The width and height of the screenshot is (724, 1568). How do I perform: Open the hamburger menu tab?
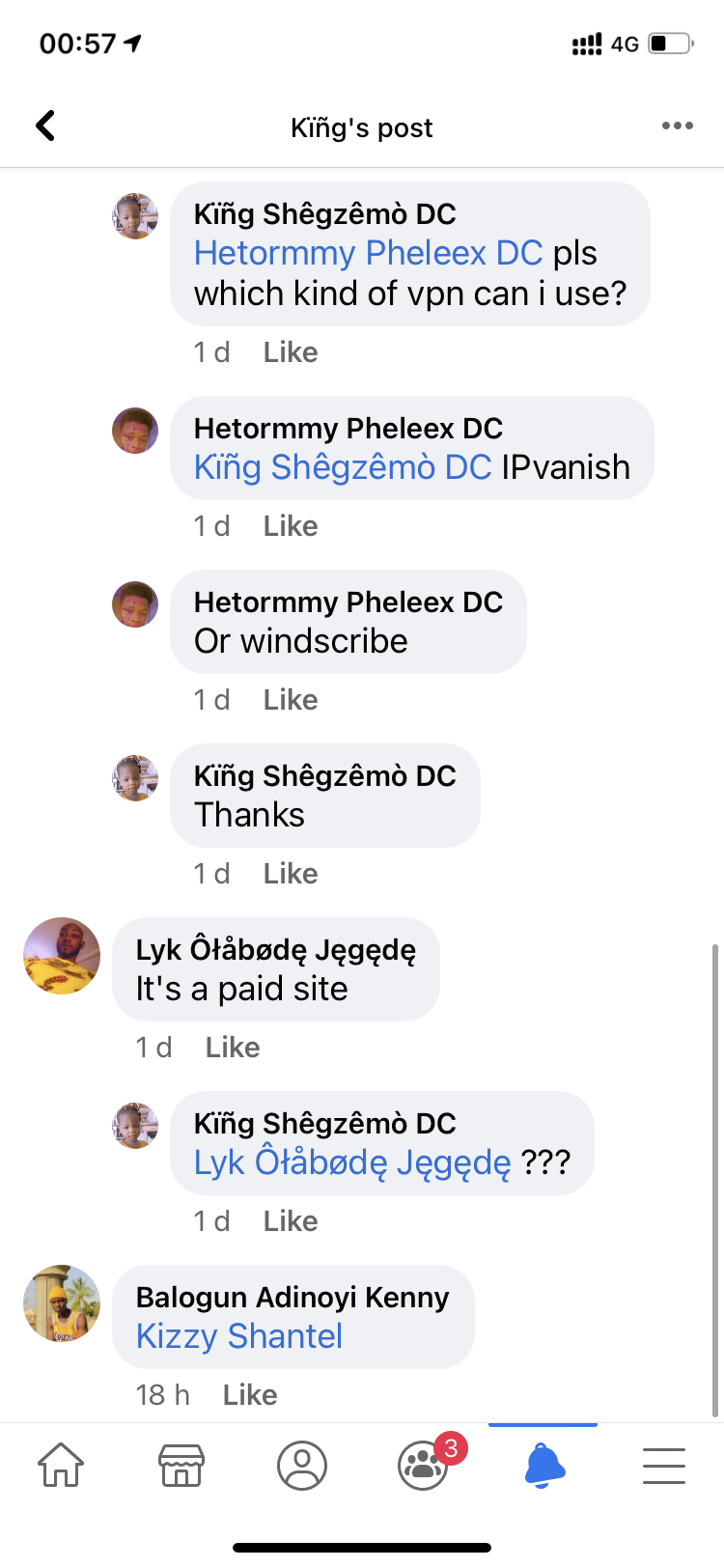point(664,1465)
